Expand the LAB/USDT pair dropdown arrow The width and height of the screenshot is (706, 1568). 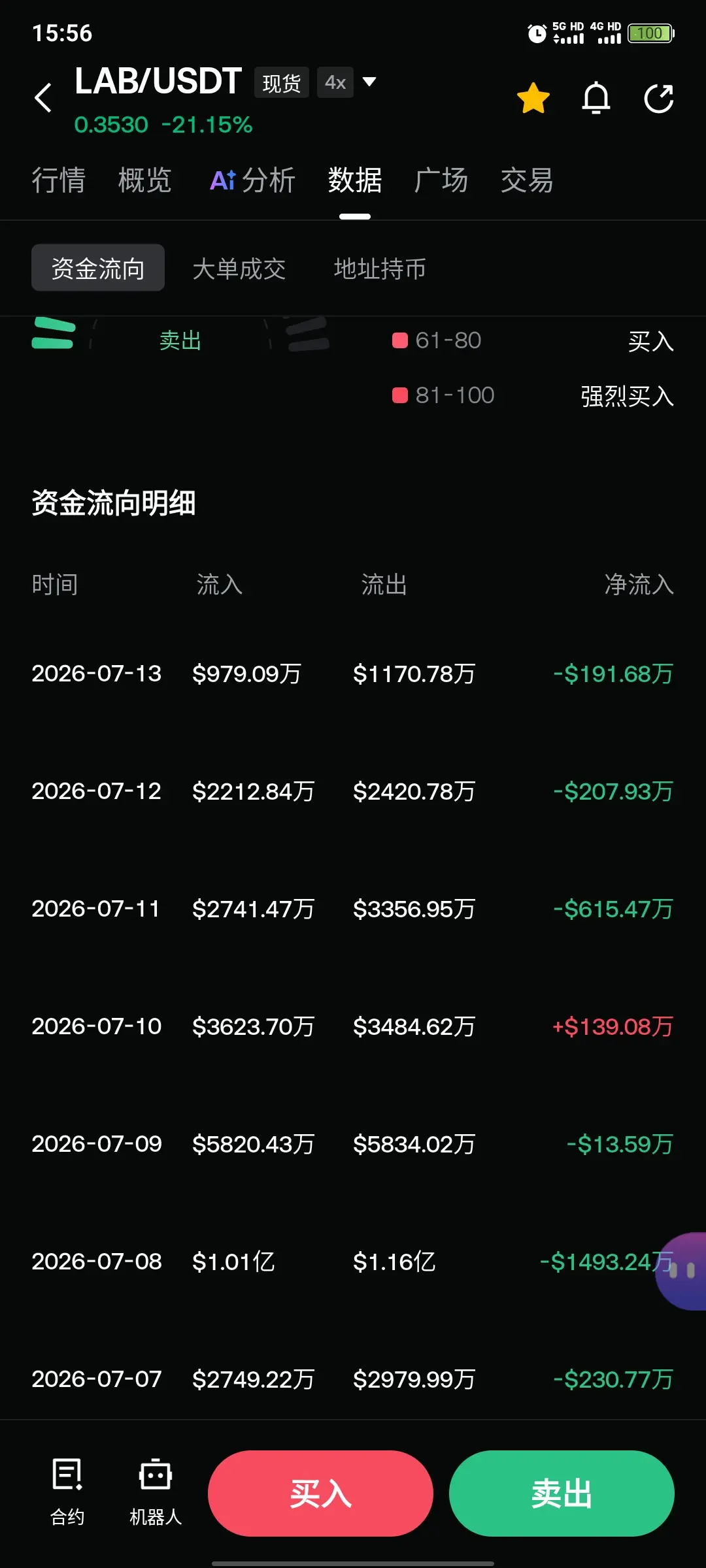369,82
